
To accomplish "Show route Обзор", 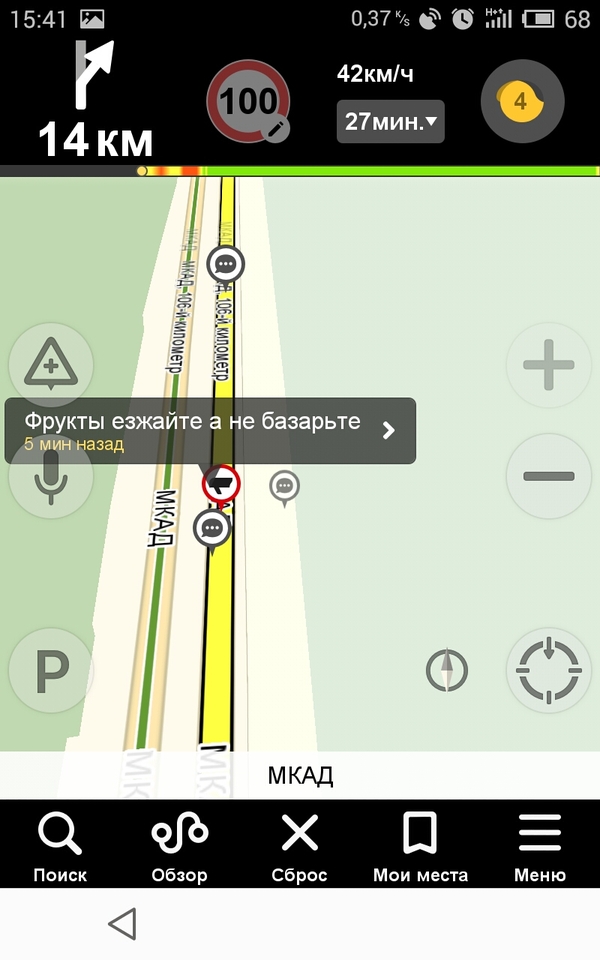I will pyautogui.click(x=179, y=848).
